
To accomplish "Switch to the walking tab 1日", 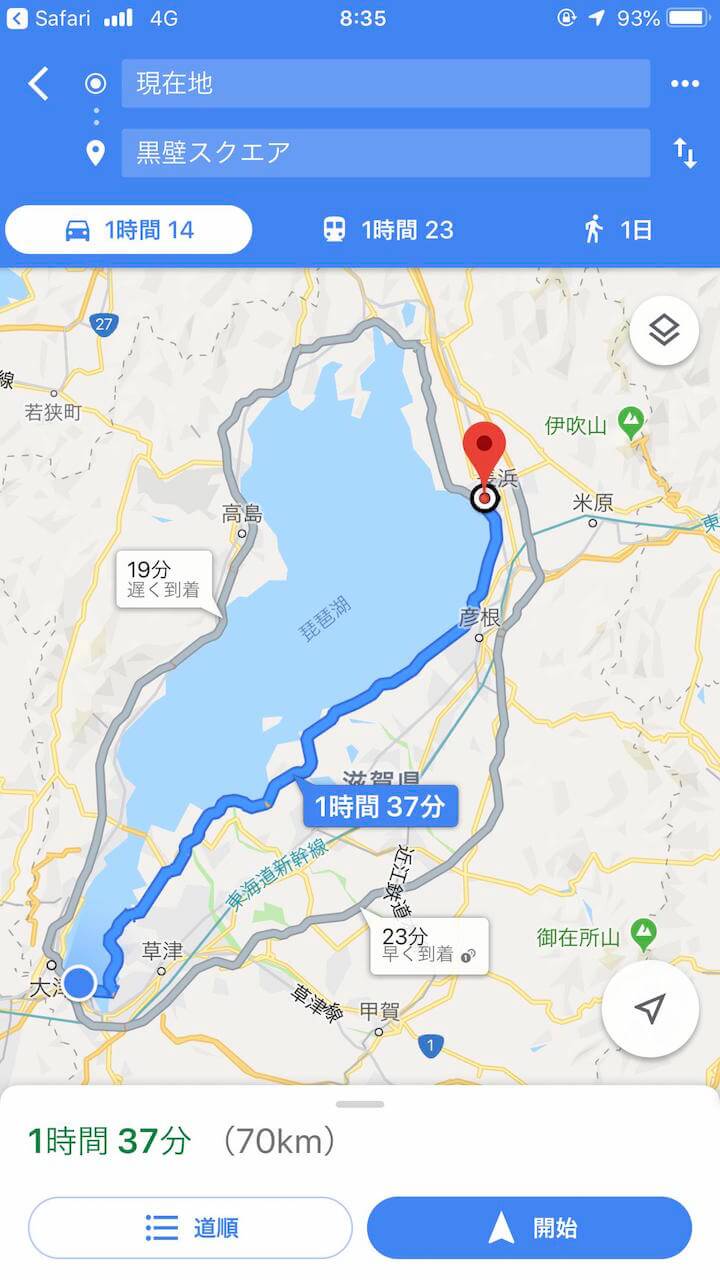I will tap(618, 230).
